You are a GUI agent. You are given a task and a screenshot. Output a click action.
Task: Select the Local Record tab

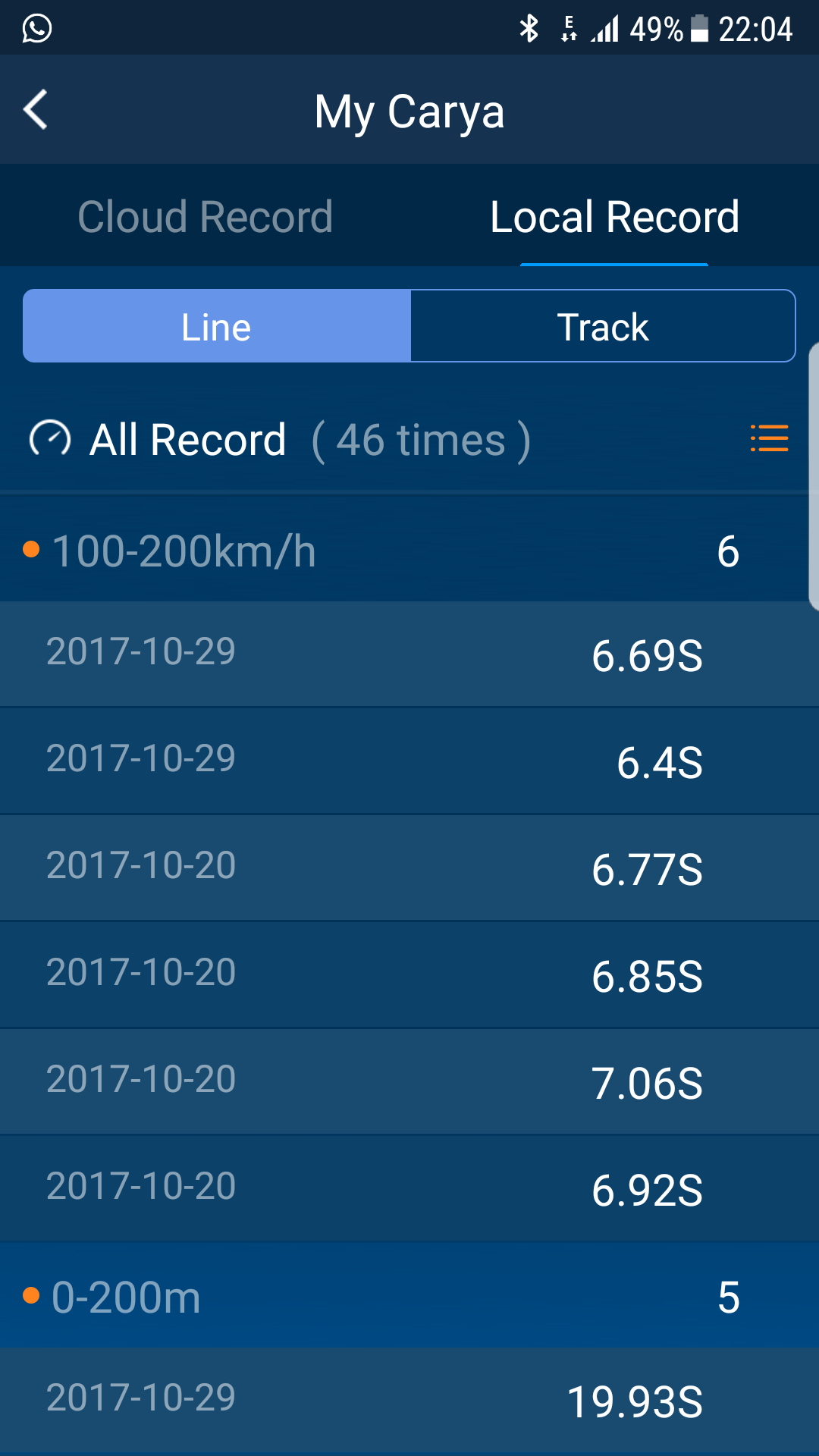coord(614,216)
